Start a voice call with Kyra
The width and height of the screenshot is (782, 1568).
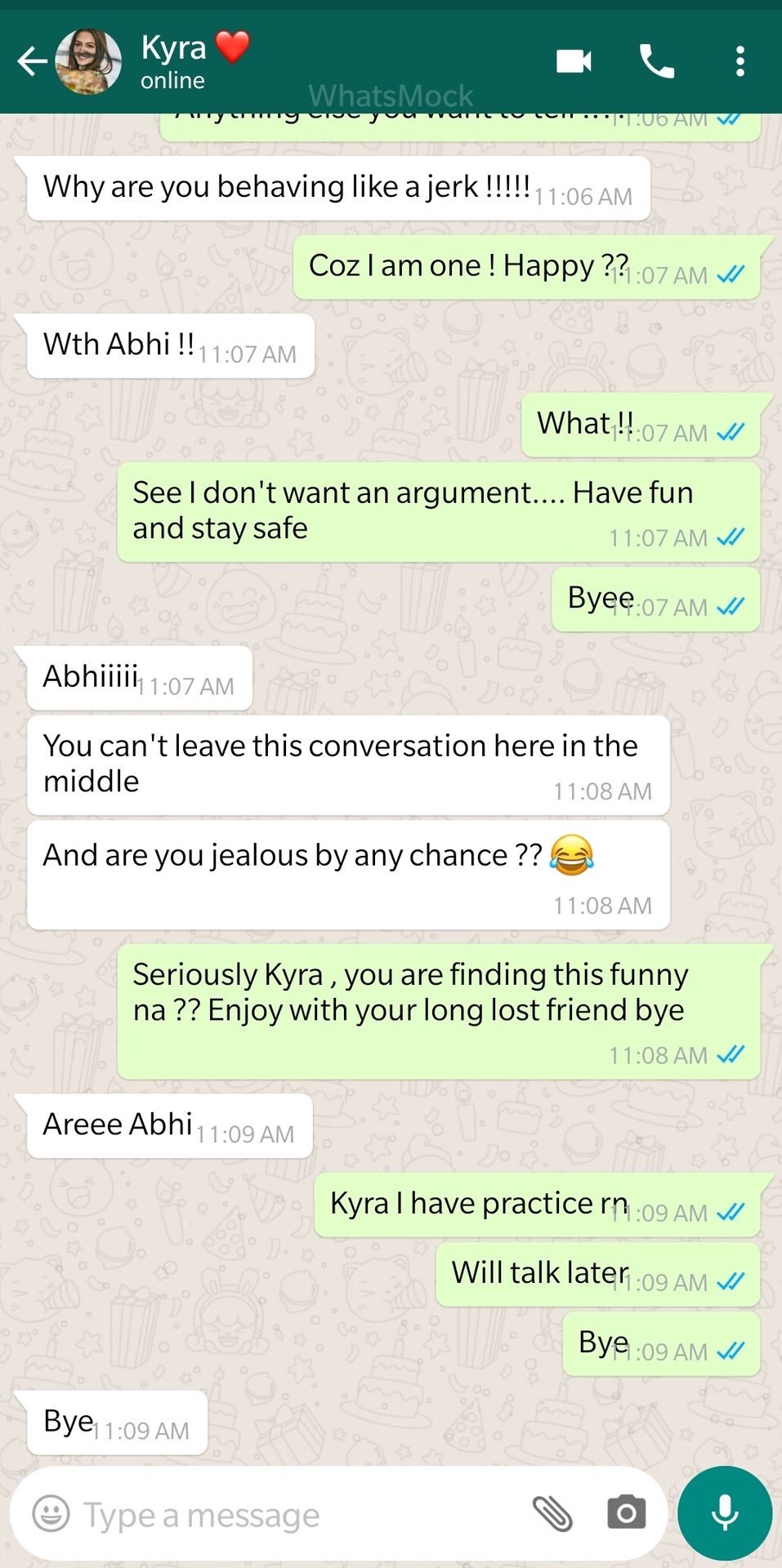click(x=657, y=61)
